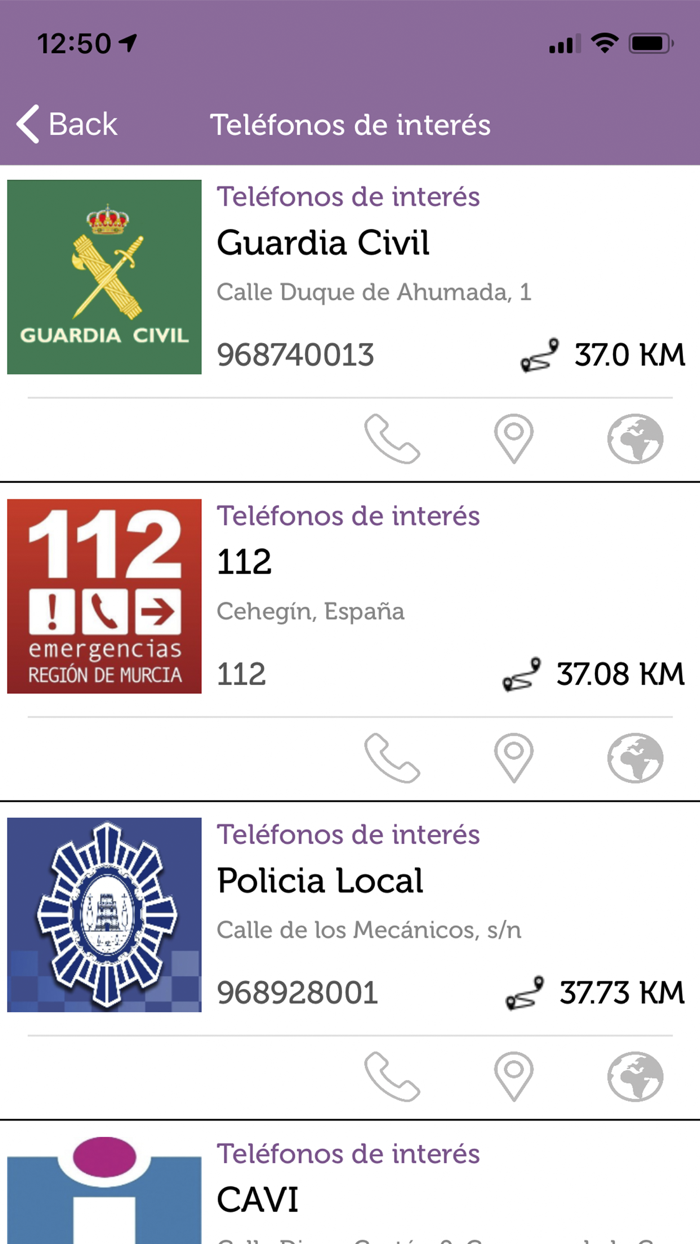This screenshot has width=700, height=1244.
Task: Open the CAVI listing
Action: click(258, 1199)
